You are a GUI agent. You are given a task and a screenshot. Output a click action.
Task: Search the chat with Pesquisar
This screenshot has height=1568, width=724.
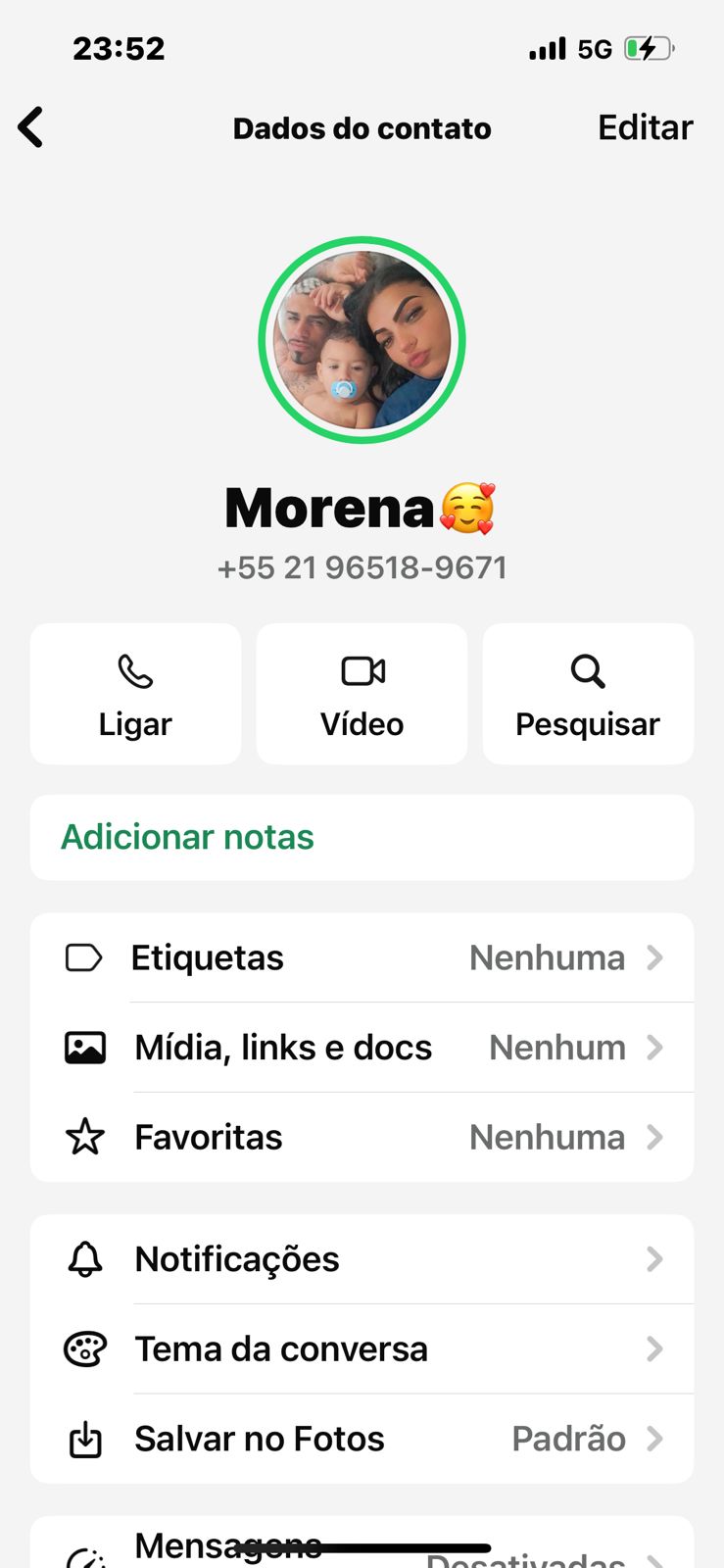[x=588, y=694]
